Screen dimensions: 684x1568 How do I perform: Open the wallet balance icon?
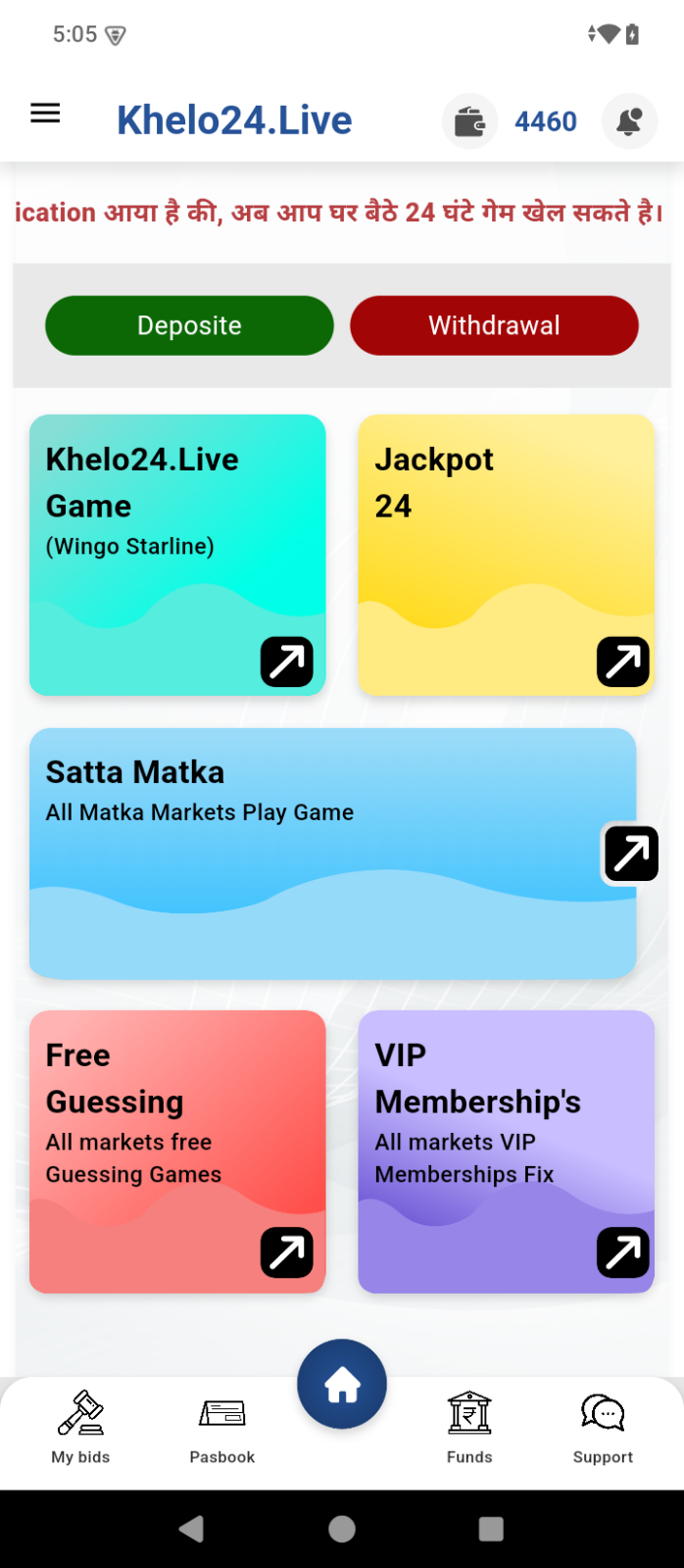[470, 122]
